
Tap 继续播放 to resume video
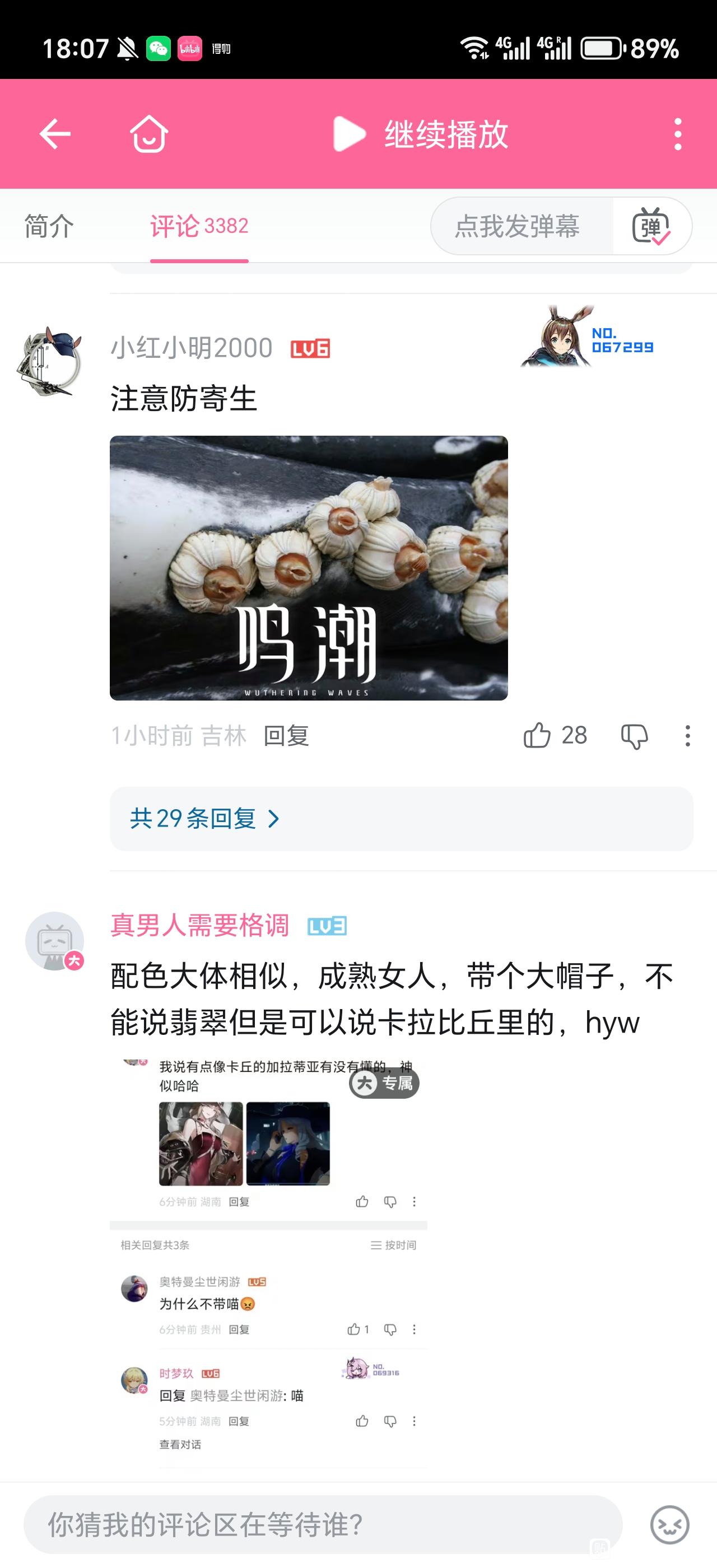click(421, 134)
